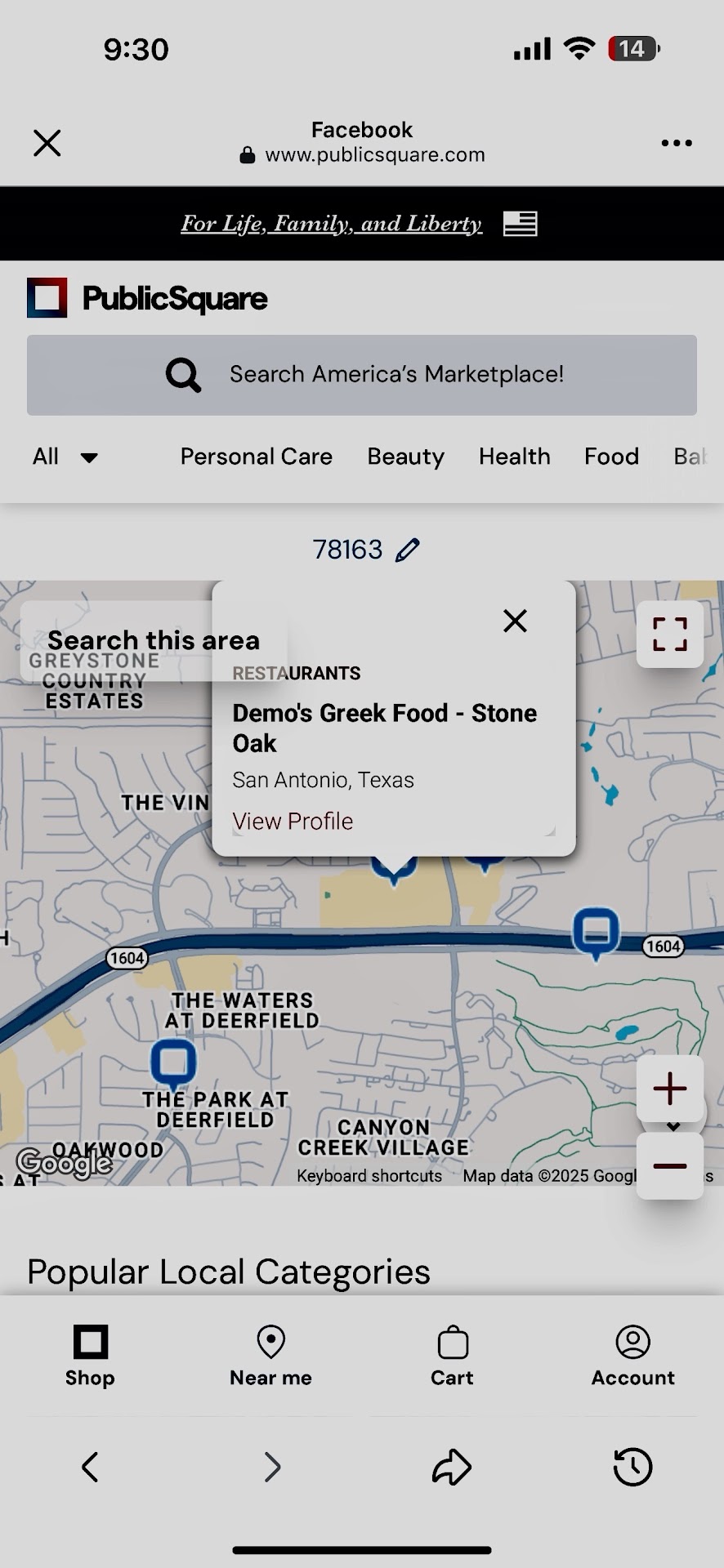724x1568 pixels.
Task: Select the Beauty category
Action: [x=405, y=457]
